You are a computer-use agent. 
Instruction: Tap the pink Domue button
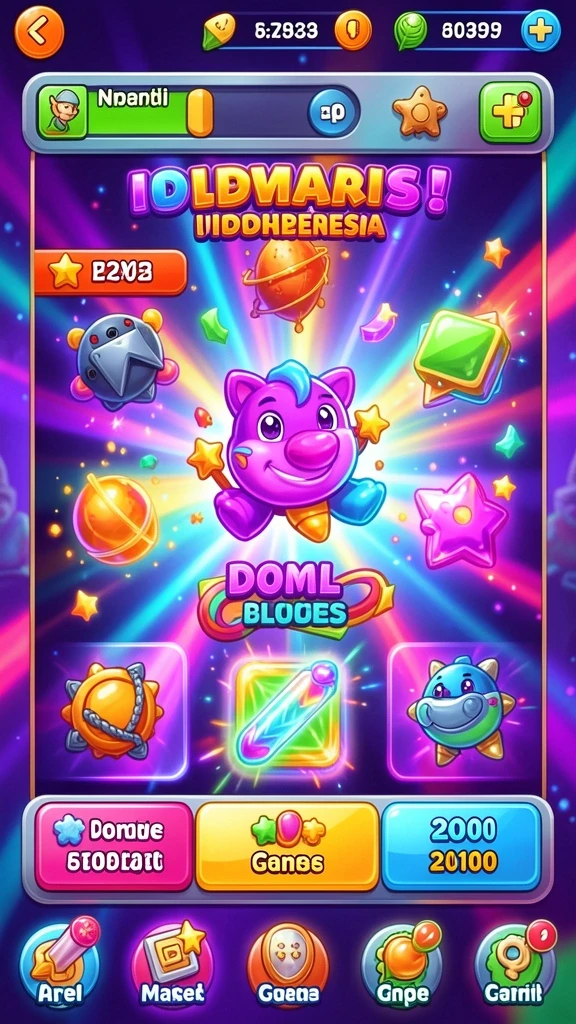click(114, 846)
